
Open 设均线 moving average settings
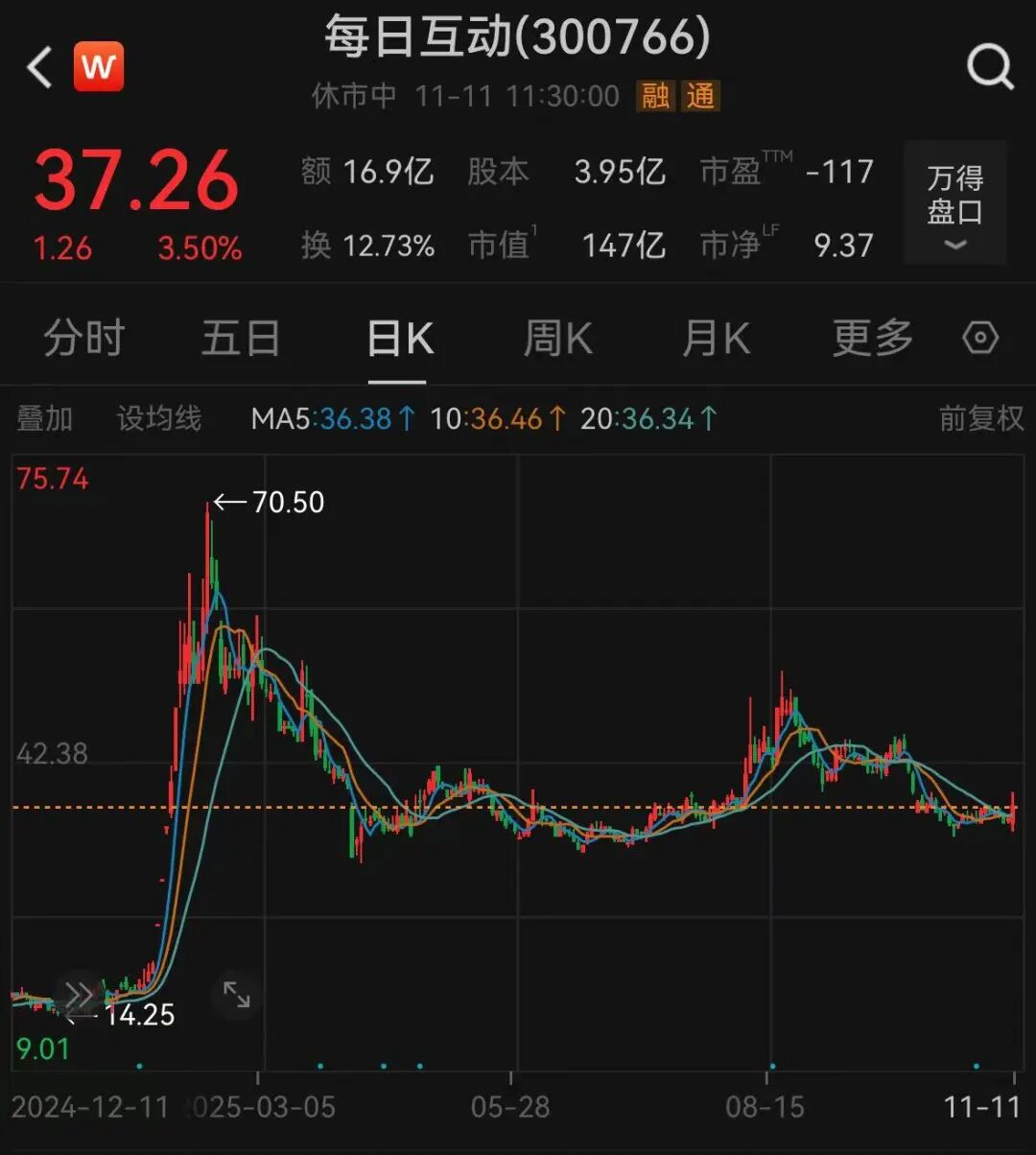[159, 419]
